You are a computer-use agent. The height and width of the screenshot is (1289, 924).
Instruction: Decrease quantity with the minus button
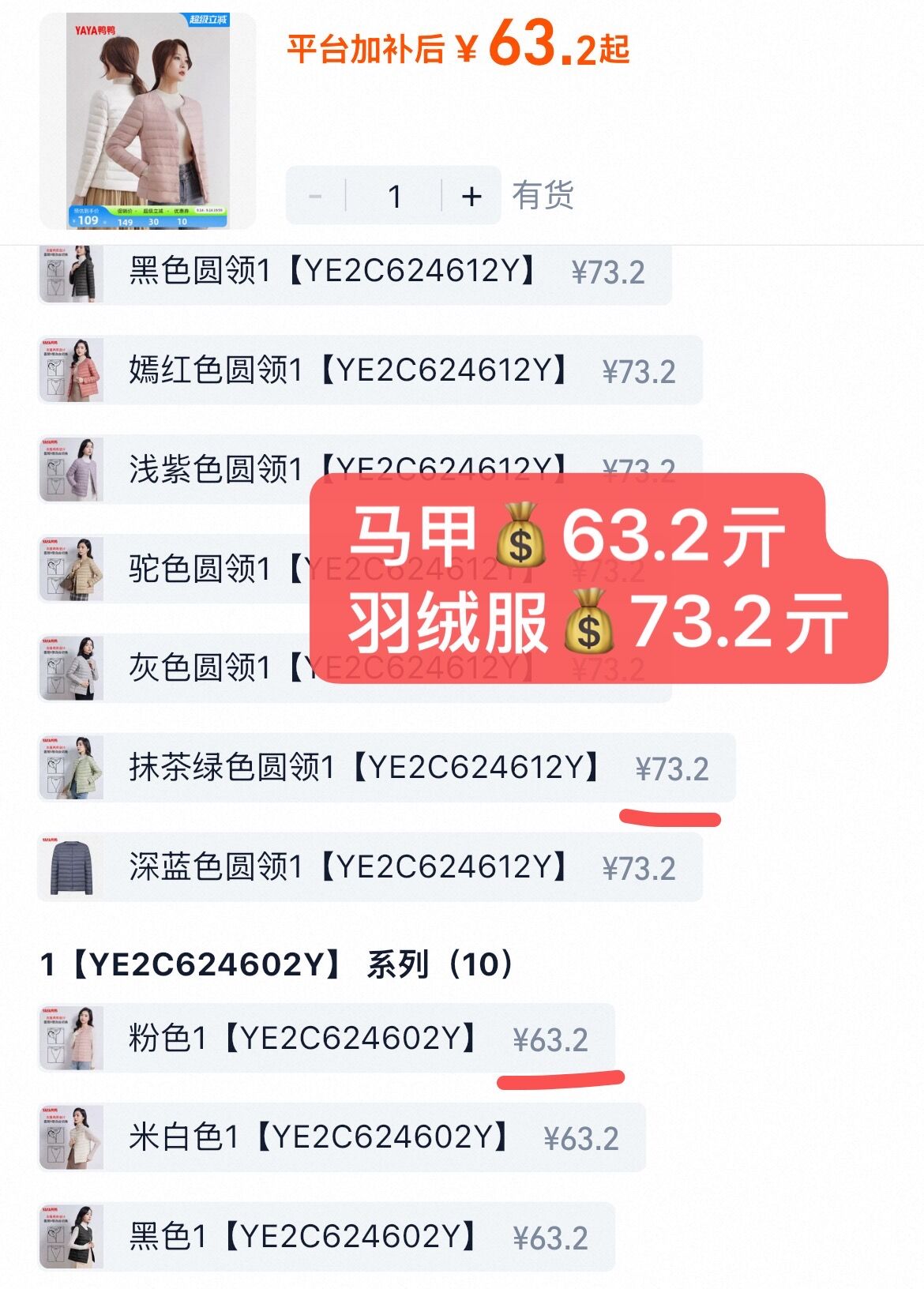pos(316,196)
